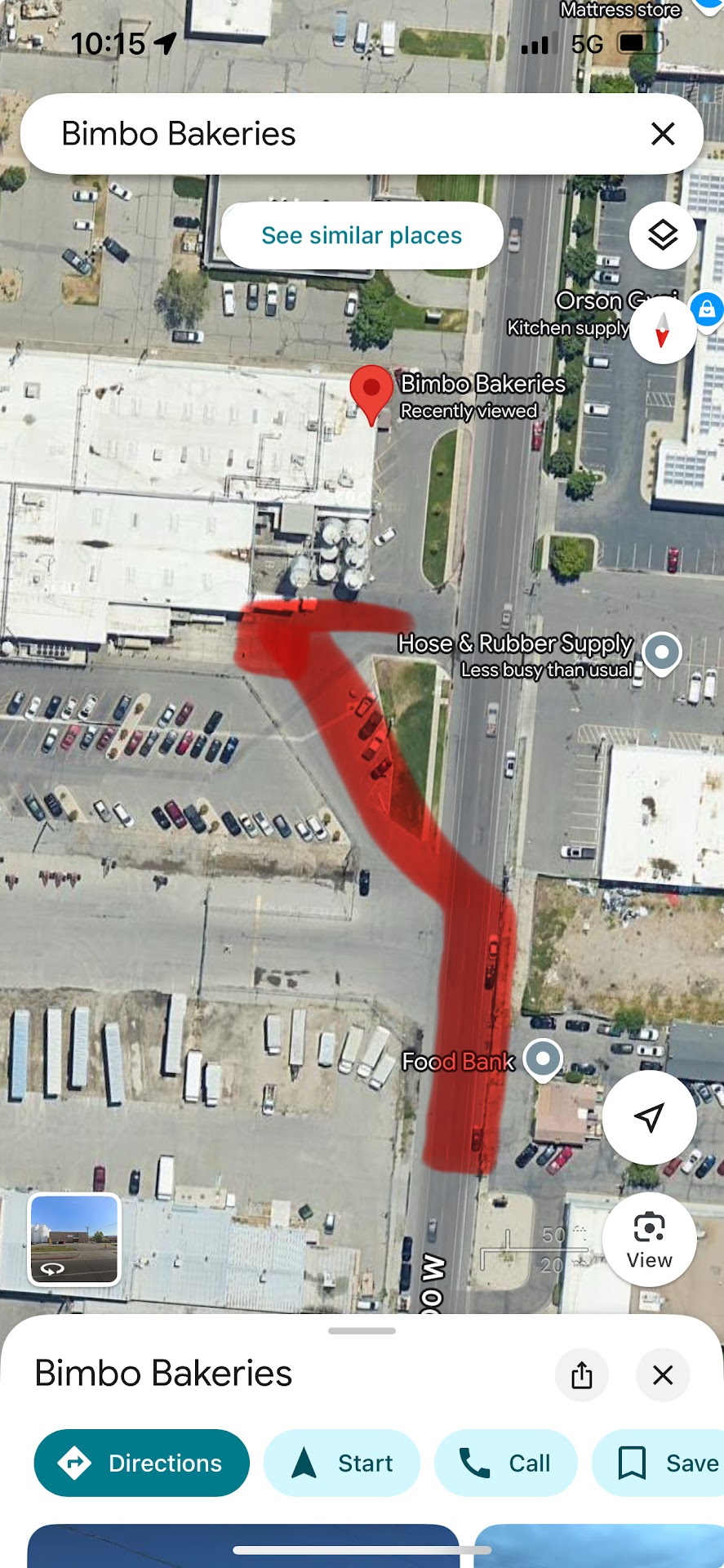
Task: Tap See similar places chip
Action: tap(362, 236)
